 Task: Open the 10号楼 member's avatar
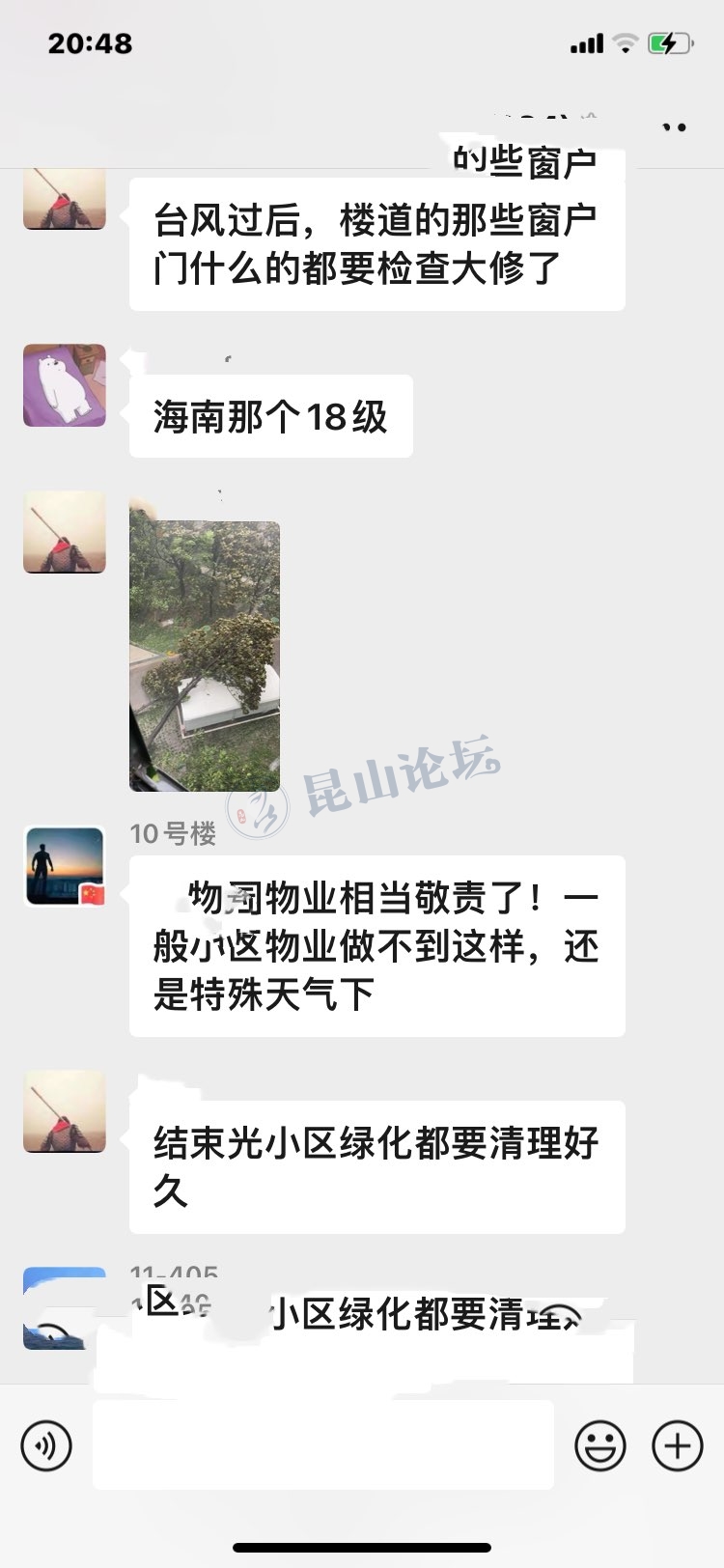tap(65, 866)
